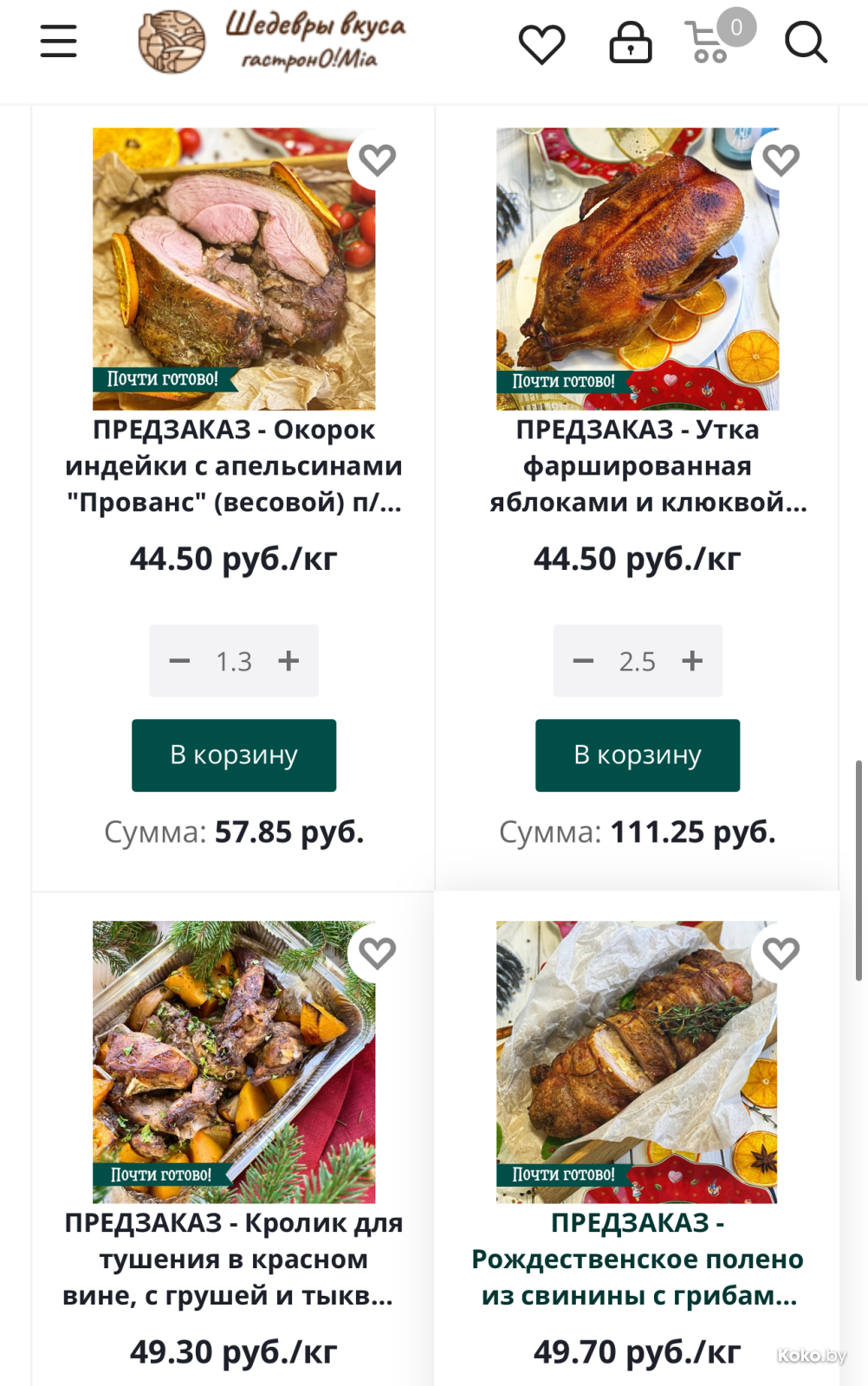This screenshot has width=868, height=1386.
Task: Open the hamburger menu
Action: (x=58, y=42)
